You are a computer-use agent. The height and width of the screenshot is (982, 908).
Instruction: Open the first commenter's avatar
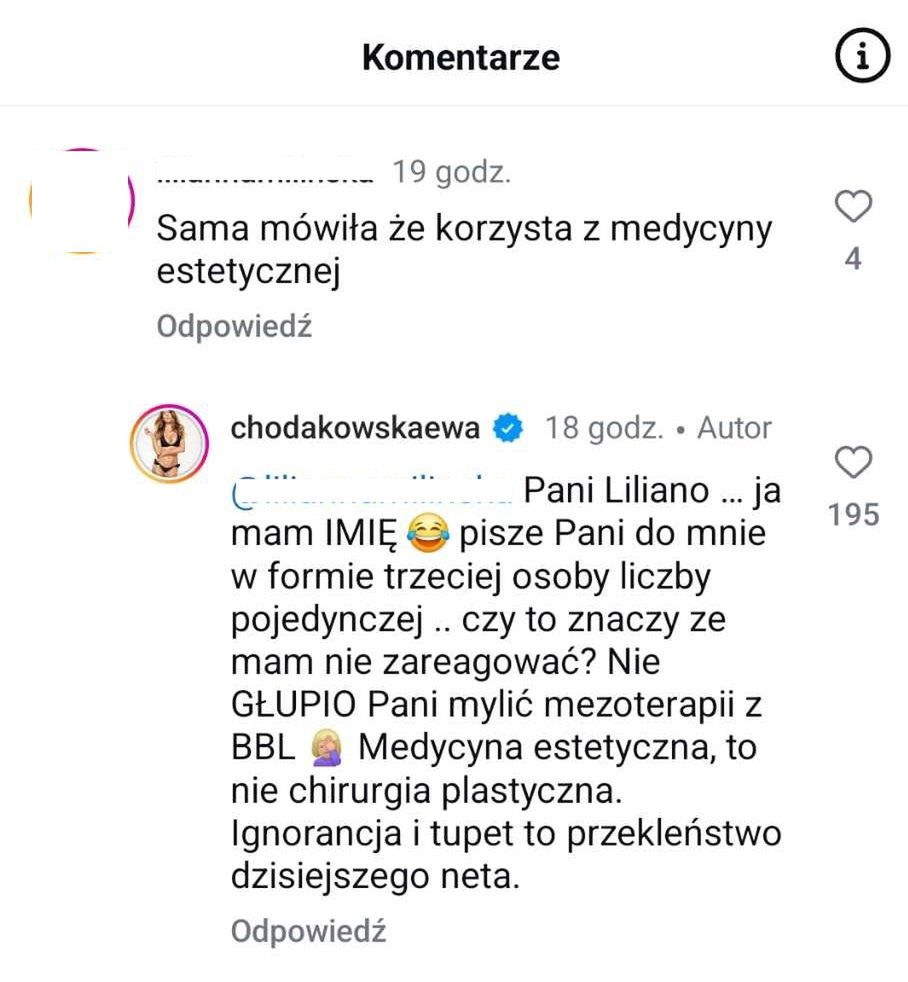click(x=84, y=200)
